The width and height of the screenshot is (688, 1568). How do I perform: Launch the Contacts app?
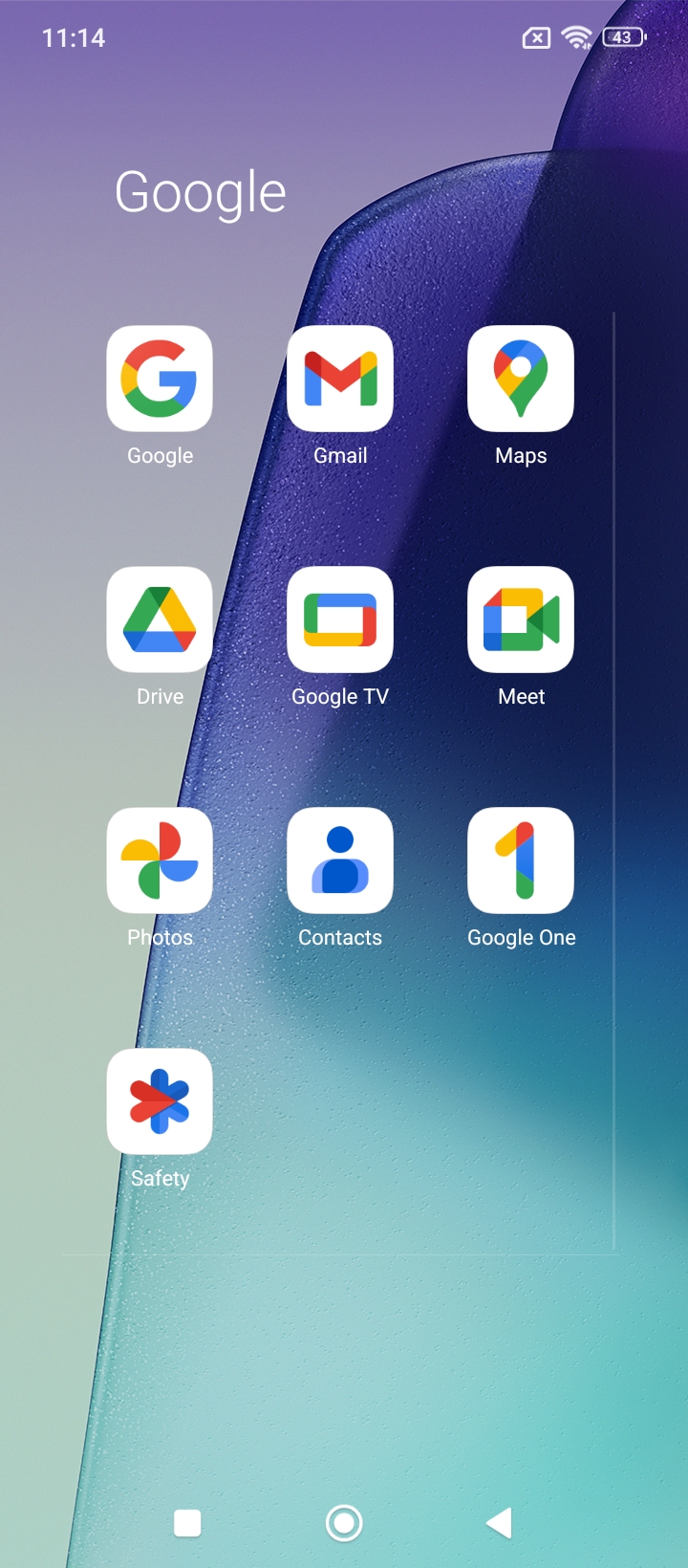pos(340,860)
